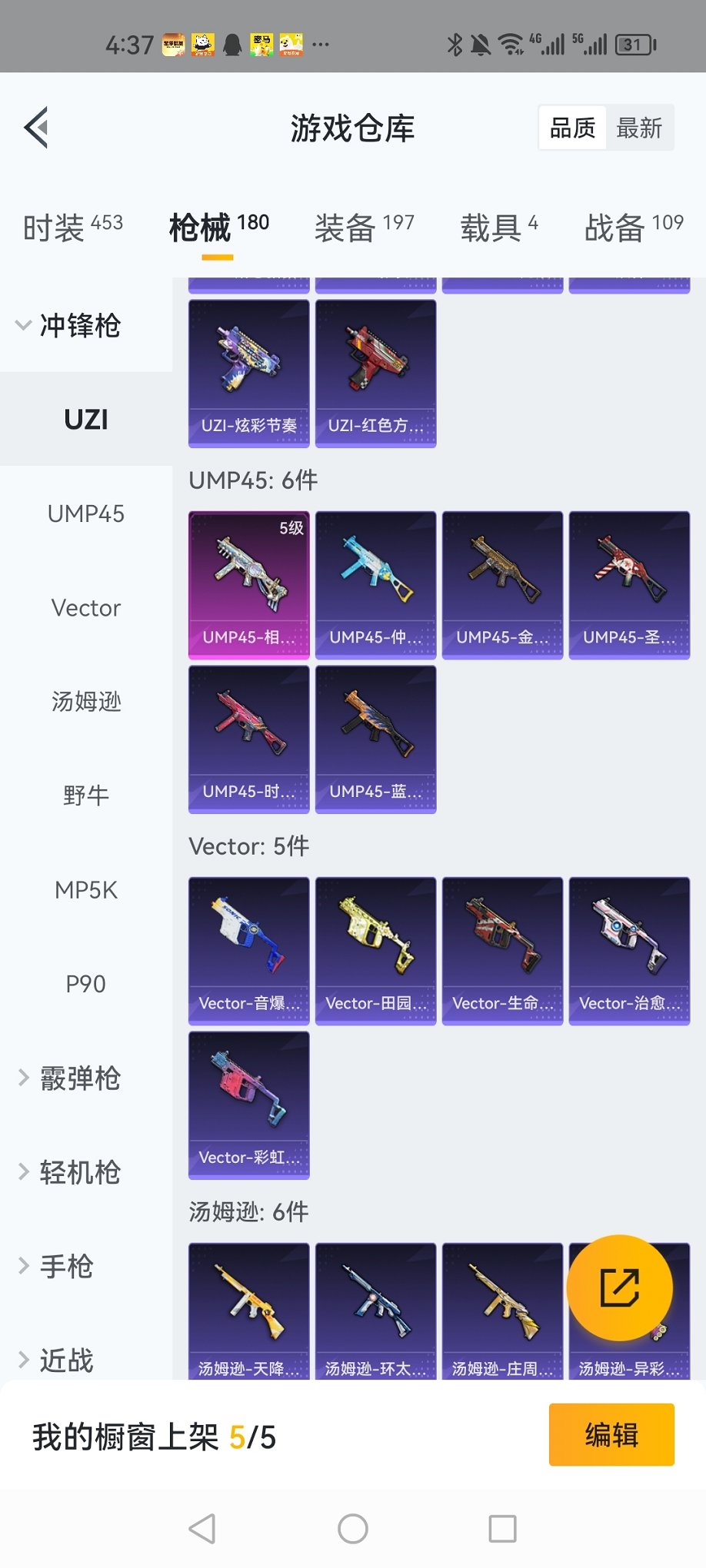Go back using the top-left arrow

coord(37,127)
